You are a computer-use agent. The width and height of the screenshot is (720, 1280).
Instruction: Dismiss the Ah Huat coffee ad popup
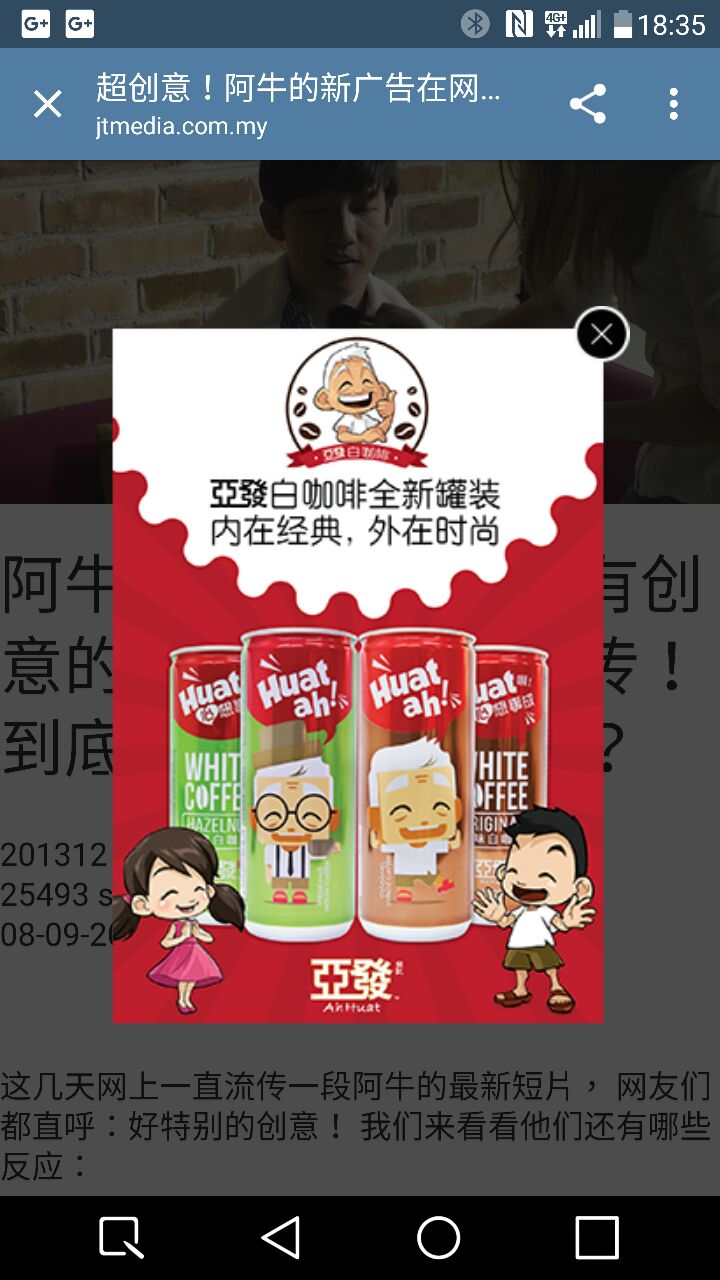[x=601, y=335]
